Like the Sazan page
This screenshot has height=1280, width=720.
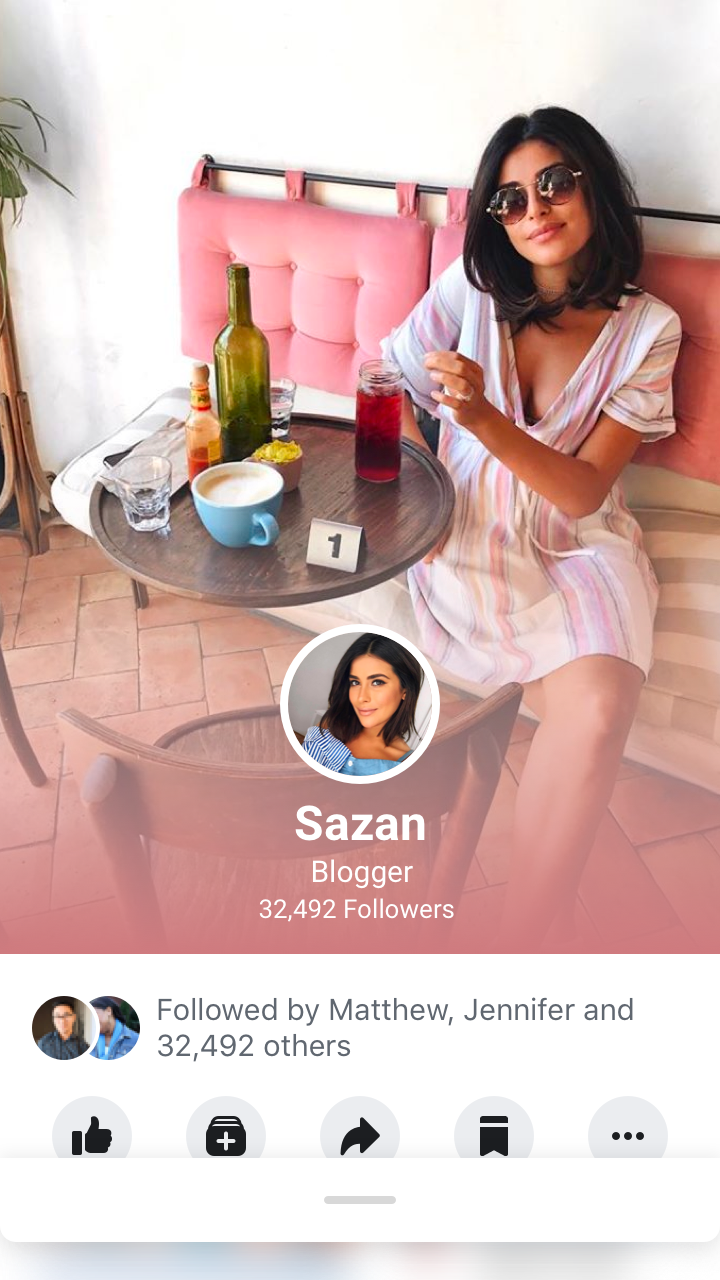(x=92, y=1135)
